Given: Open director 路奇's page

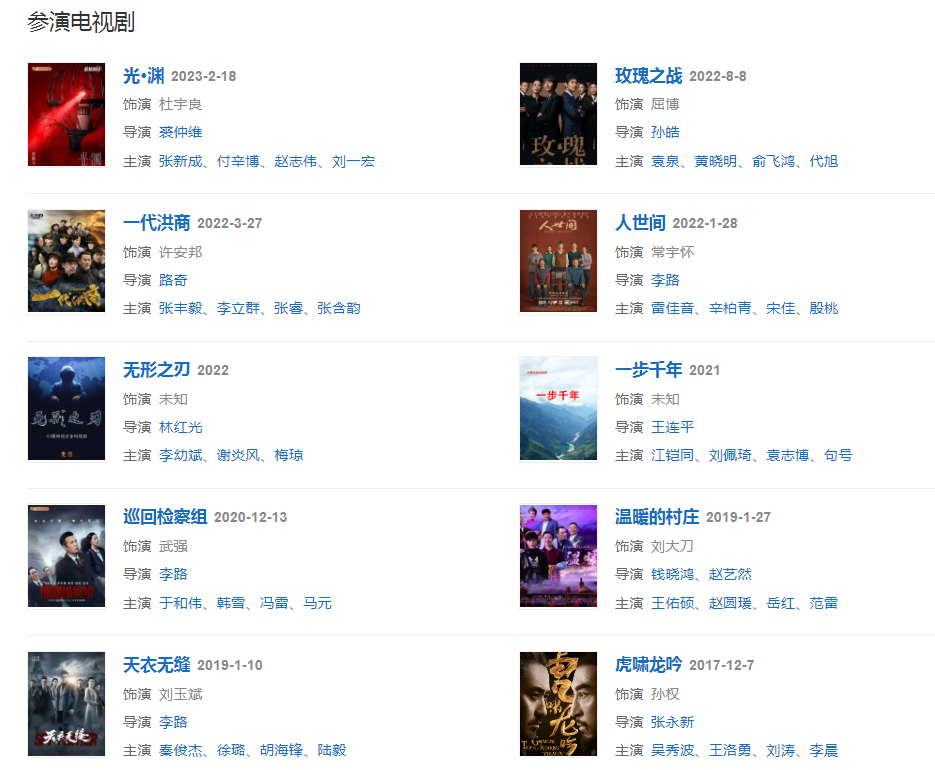Looking at the screenshot, I should click(x=173, y=280).
